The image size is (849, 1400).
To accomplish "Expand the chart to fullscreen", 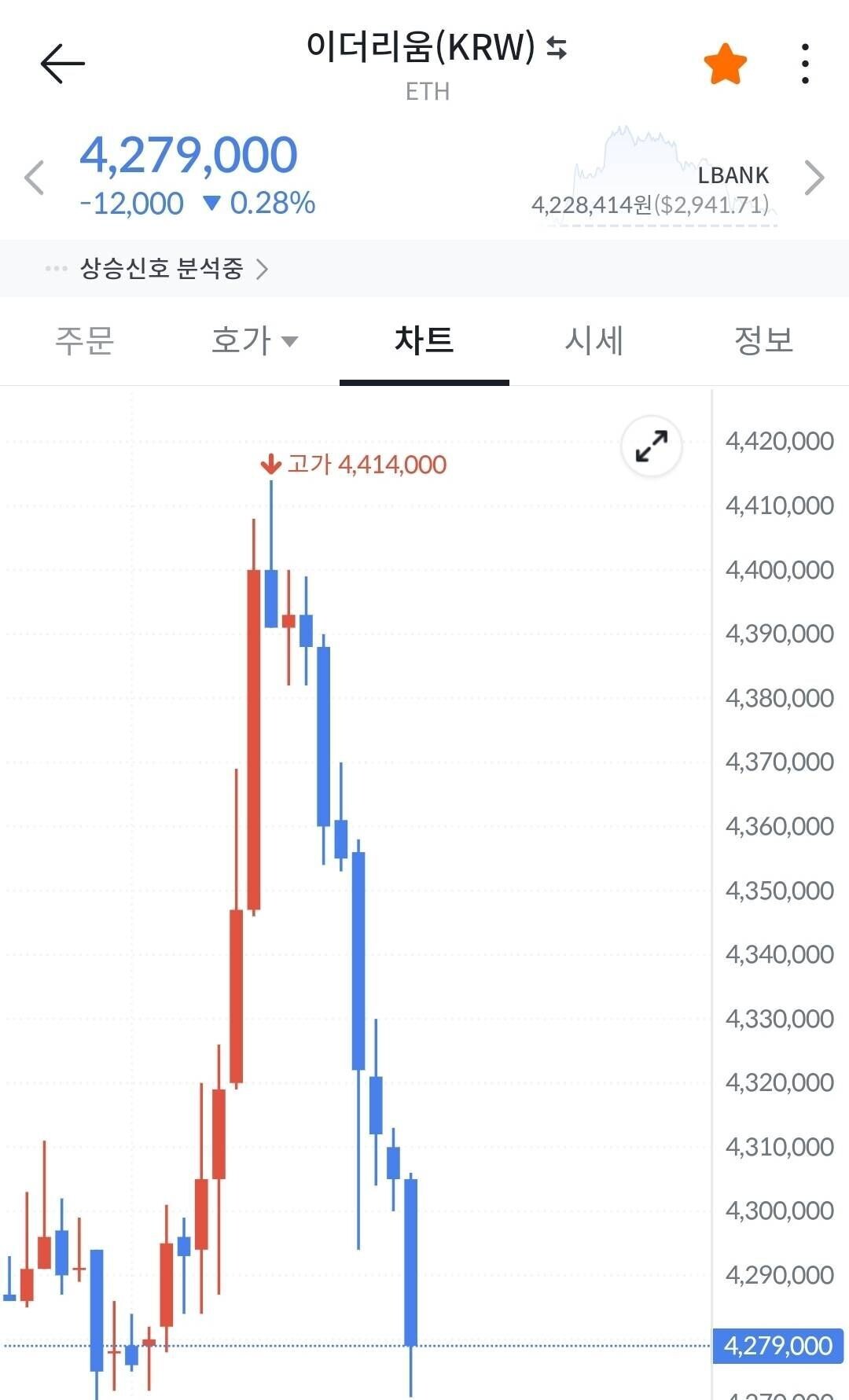I will (649, 446).
